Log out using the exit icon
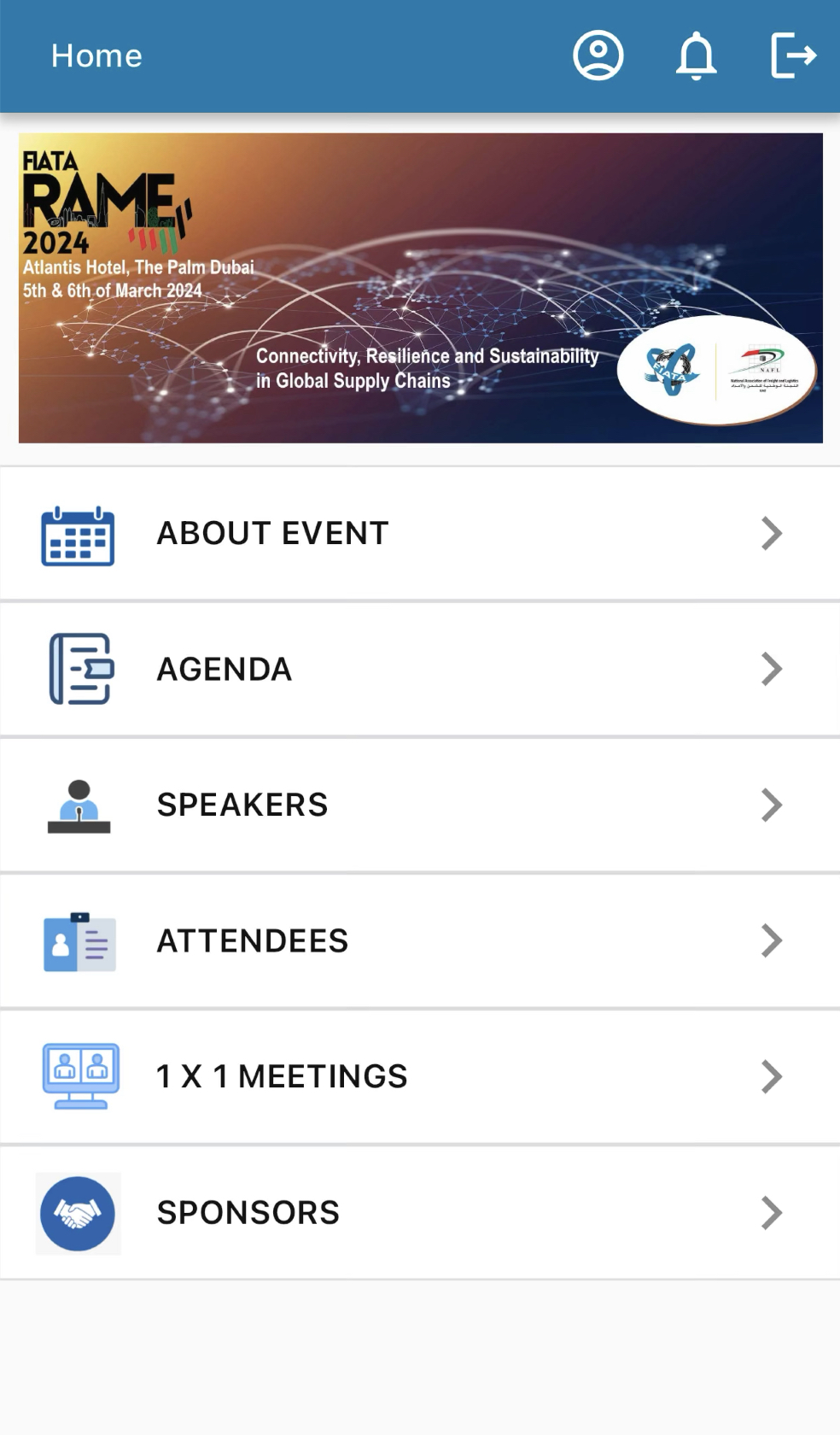The image size is (840, 1435). point(792,55)
